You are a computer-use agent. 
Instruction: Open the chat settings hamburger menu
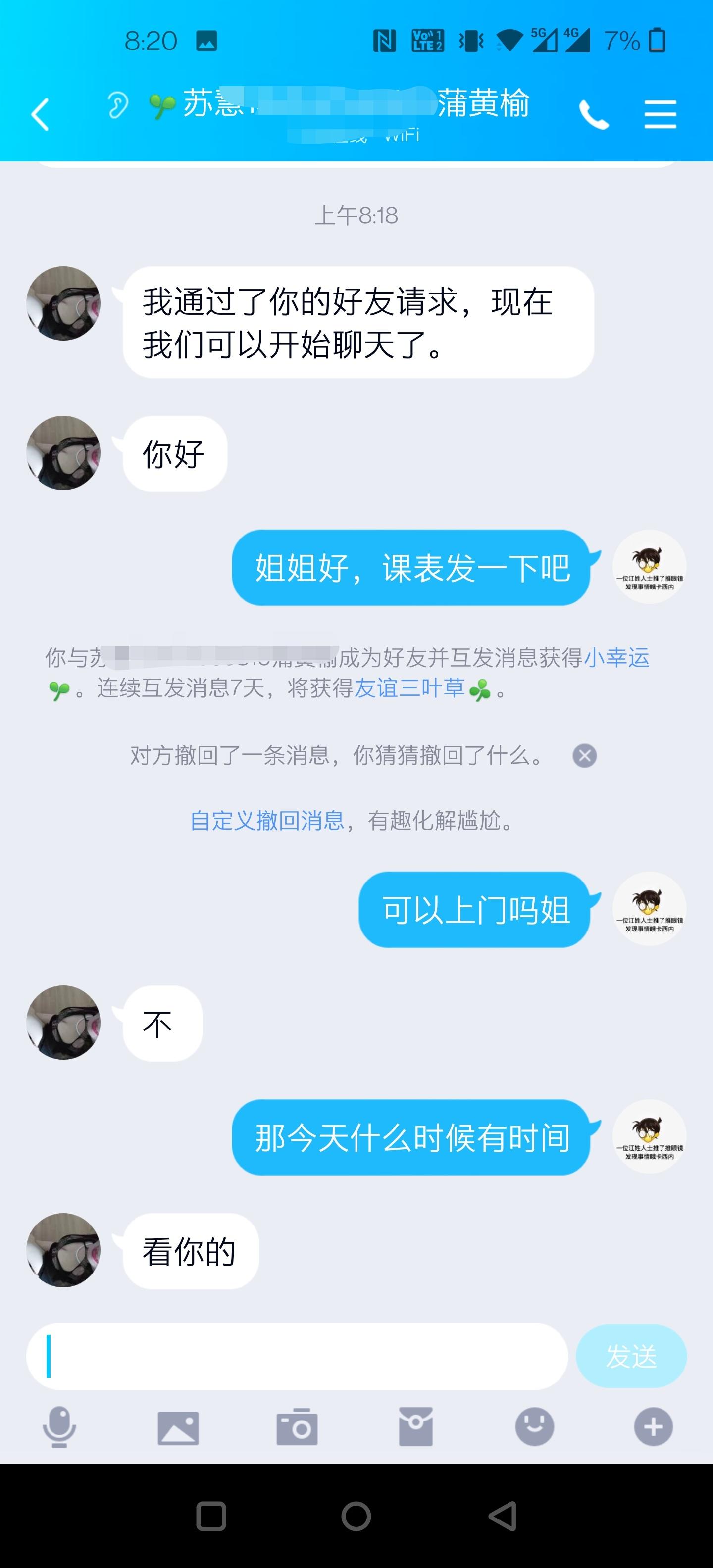[x=660, y=113]
